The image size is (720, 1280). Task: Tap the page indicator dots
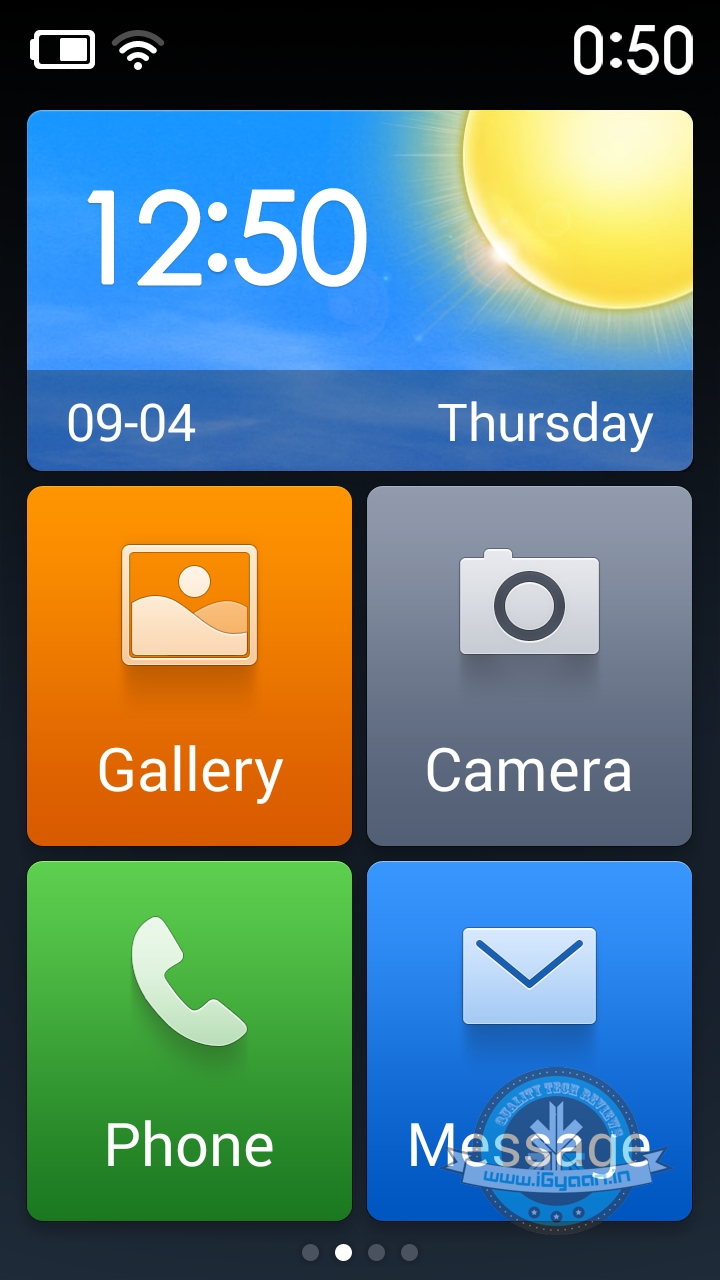(x=360, y=1252)
